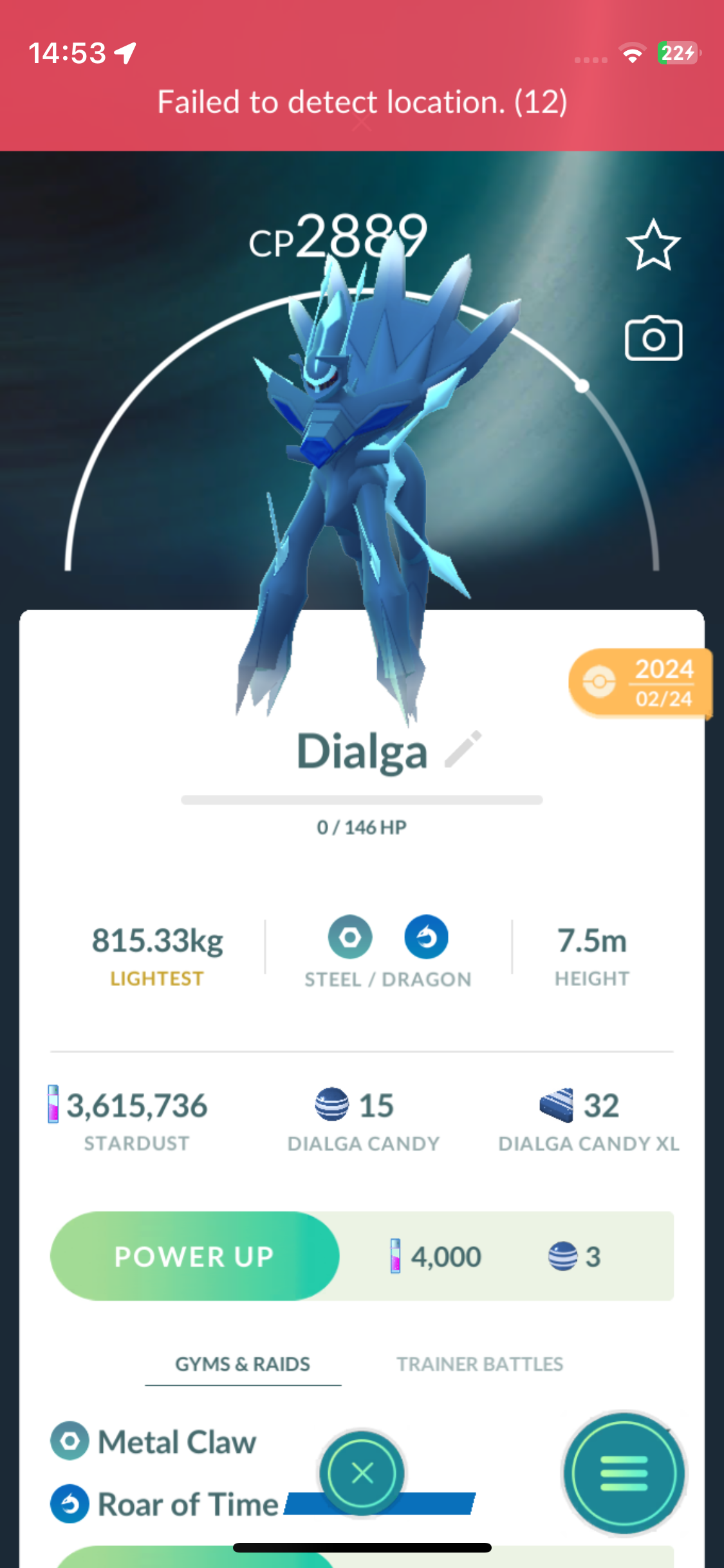724x1568 pixels.
Task: Open the AR camera for Dialga
Action: pyautogui.click(x=653, y=339)
